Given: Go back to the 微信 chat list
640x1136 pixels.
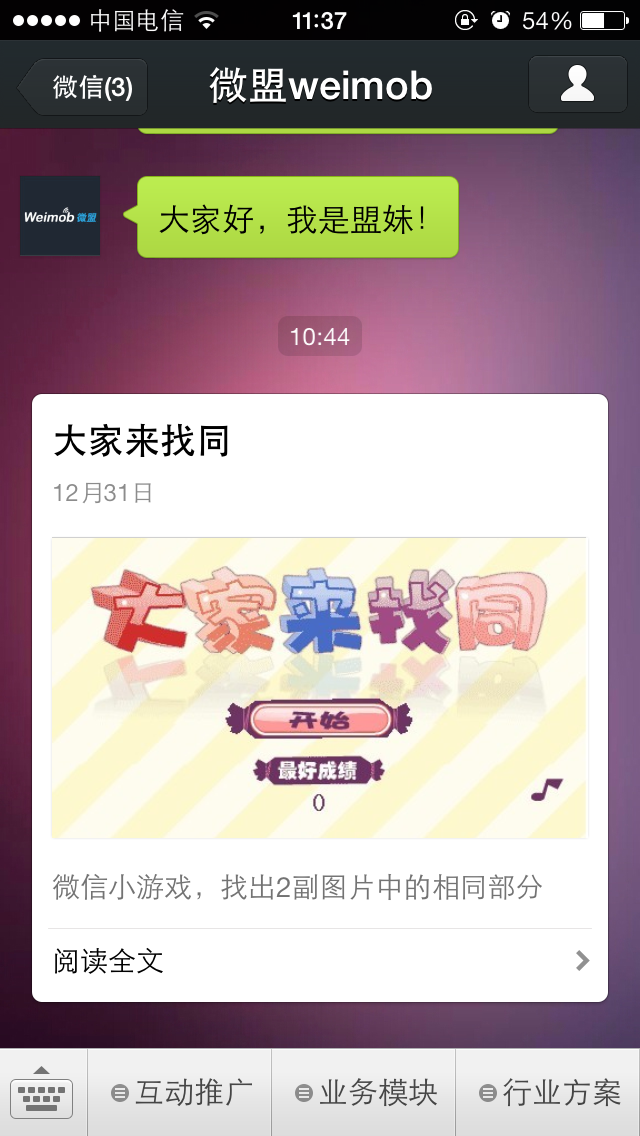Looking at the screenshot, I should 85,87.
